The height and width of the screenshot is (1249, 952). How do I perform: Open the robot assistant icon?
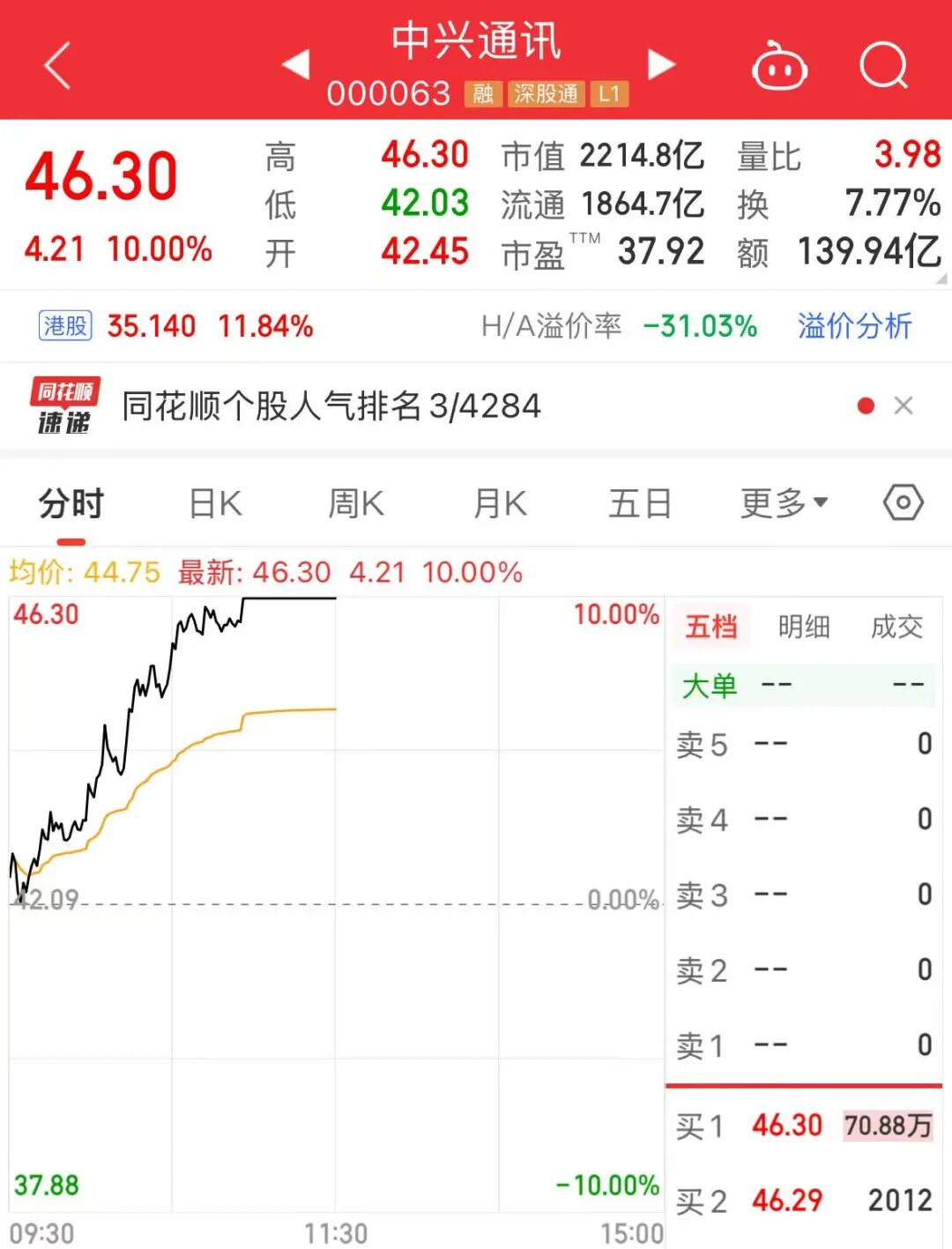pyautogui.click(x=779, y=66)
